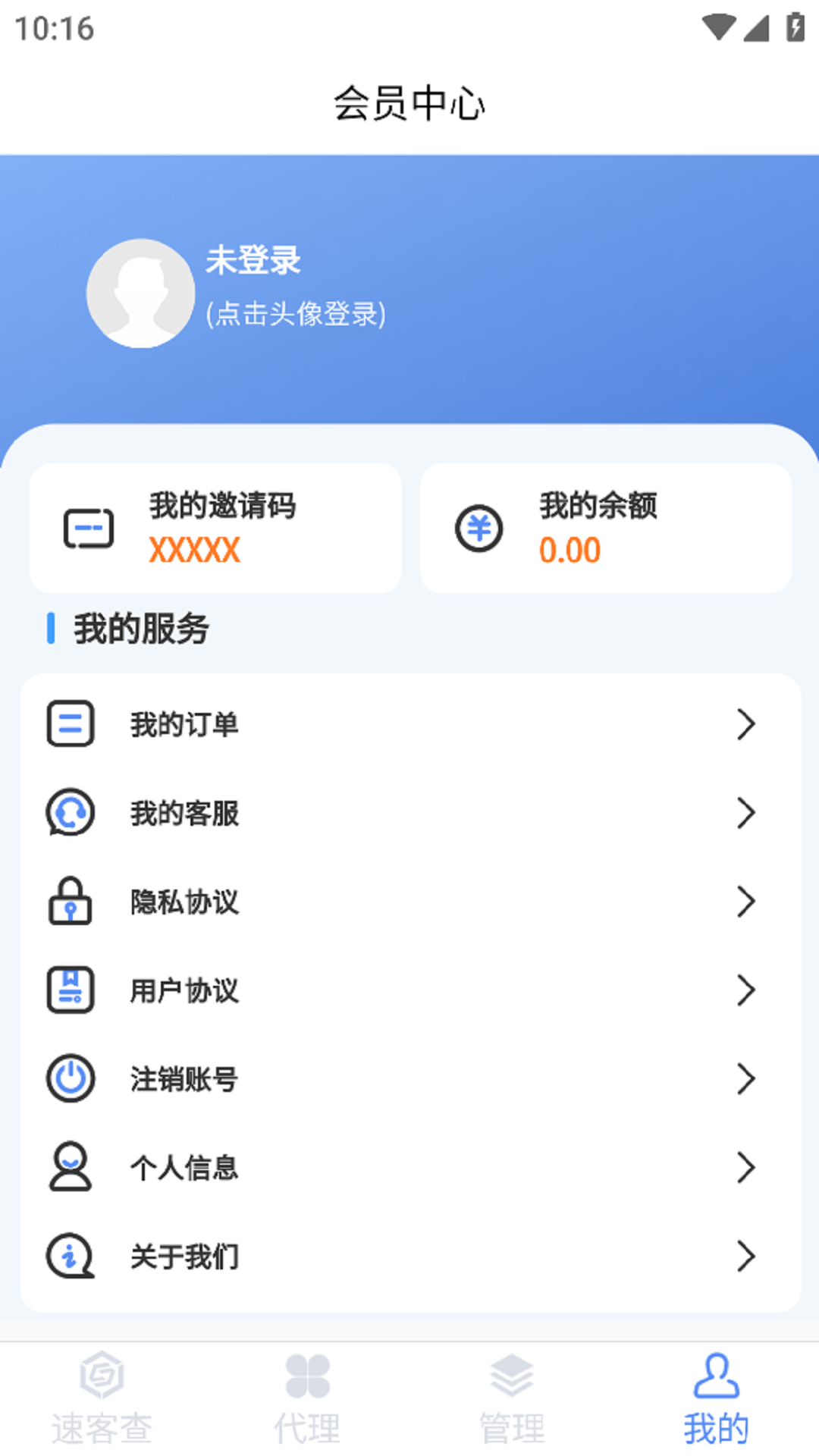Open the 用户协议 user agreement
Screen dimensions: 819x1456
pyautogui.click(x=409, y=990)
